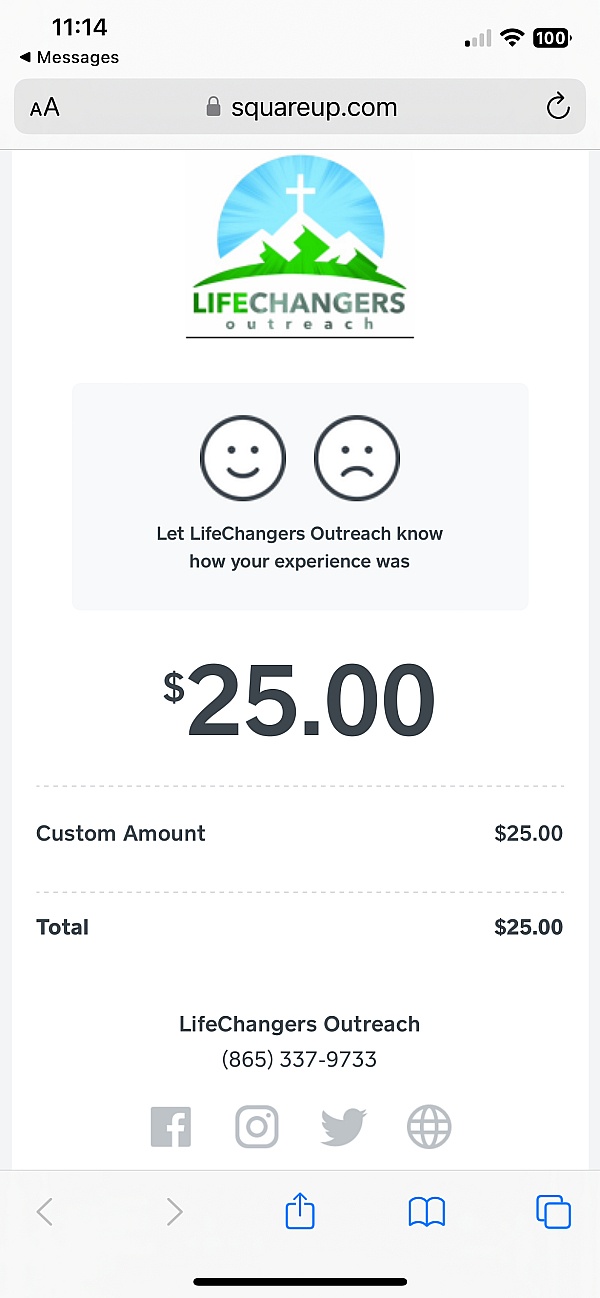Share this receipt page
This screenshot has width=600, height=1298.
coord(300,1212)
